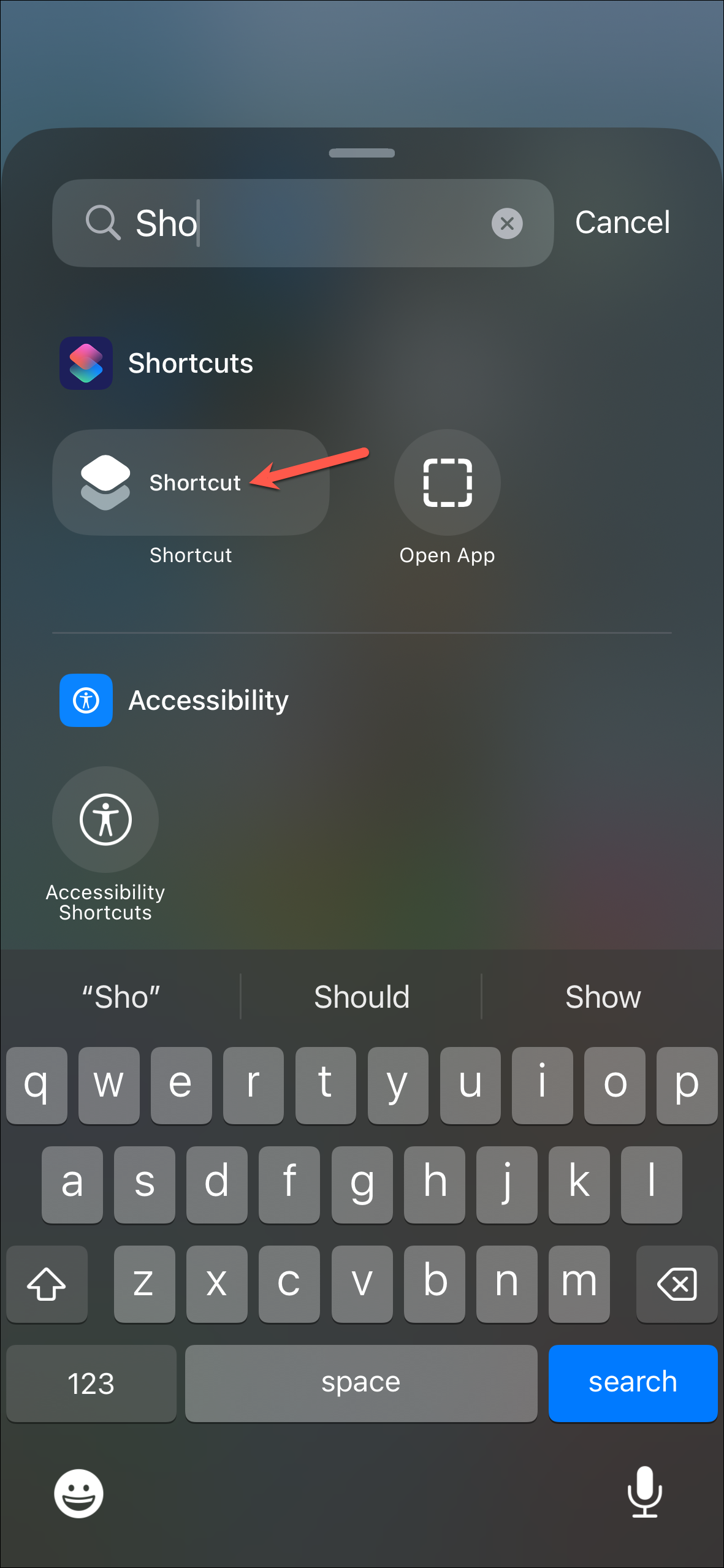This screenshot has height=1568, width=724.
Task: Start dictation with the microphone
Action: [644, 1492]
